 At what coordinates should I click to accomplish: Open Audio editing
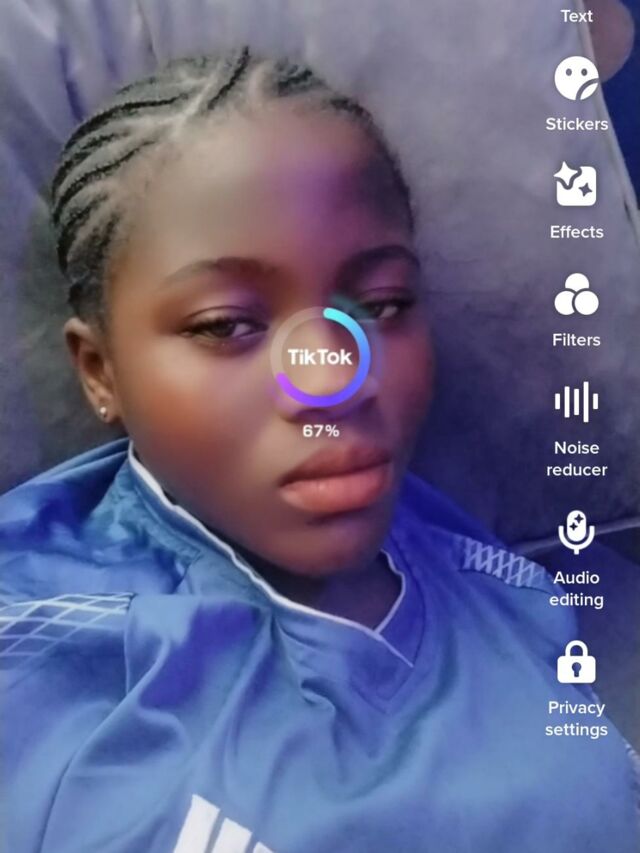pos(576,533)
